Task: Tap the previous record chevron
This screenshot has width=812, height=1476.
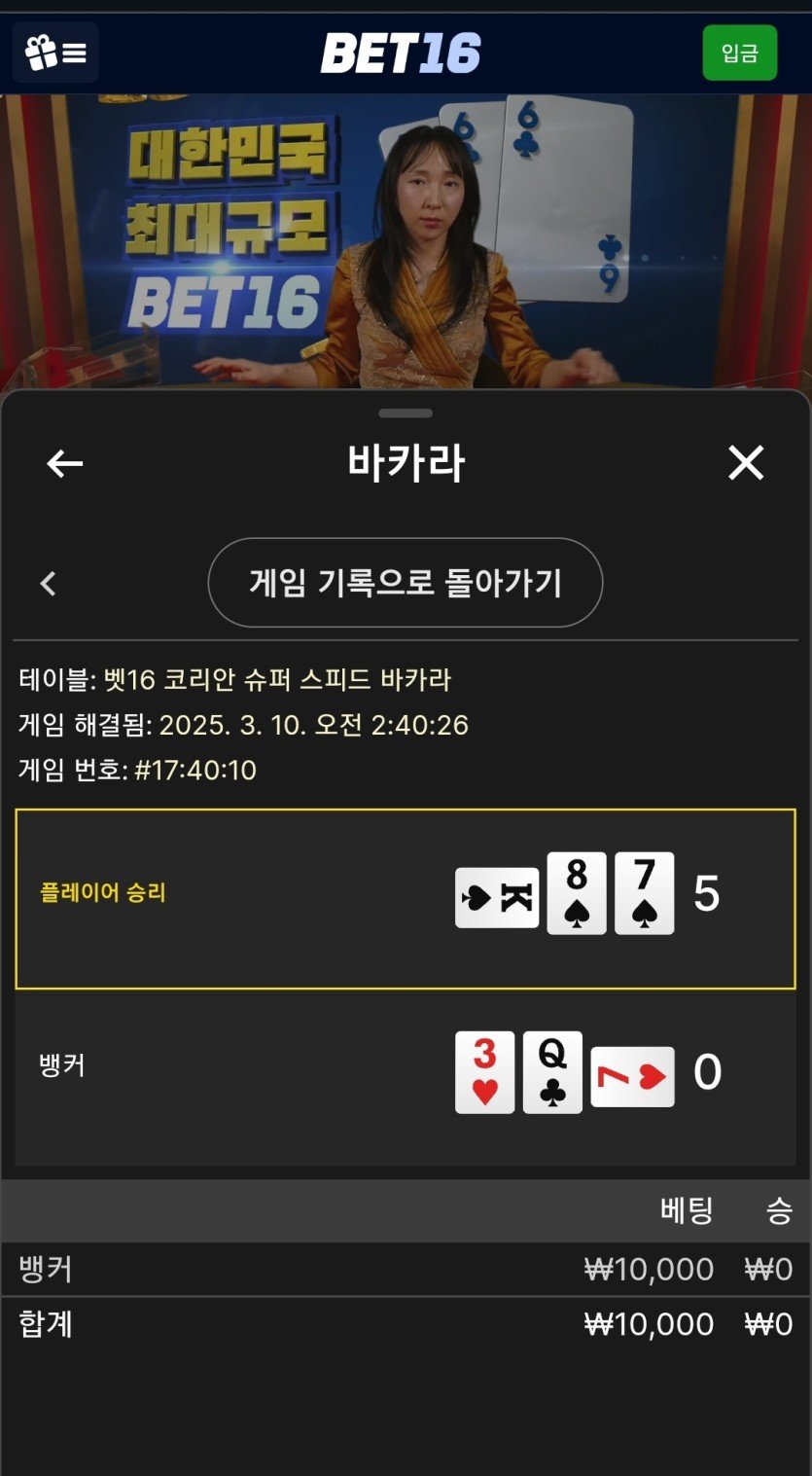Action: pyautogui.click(x=48, y=583)
